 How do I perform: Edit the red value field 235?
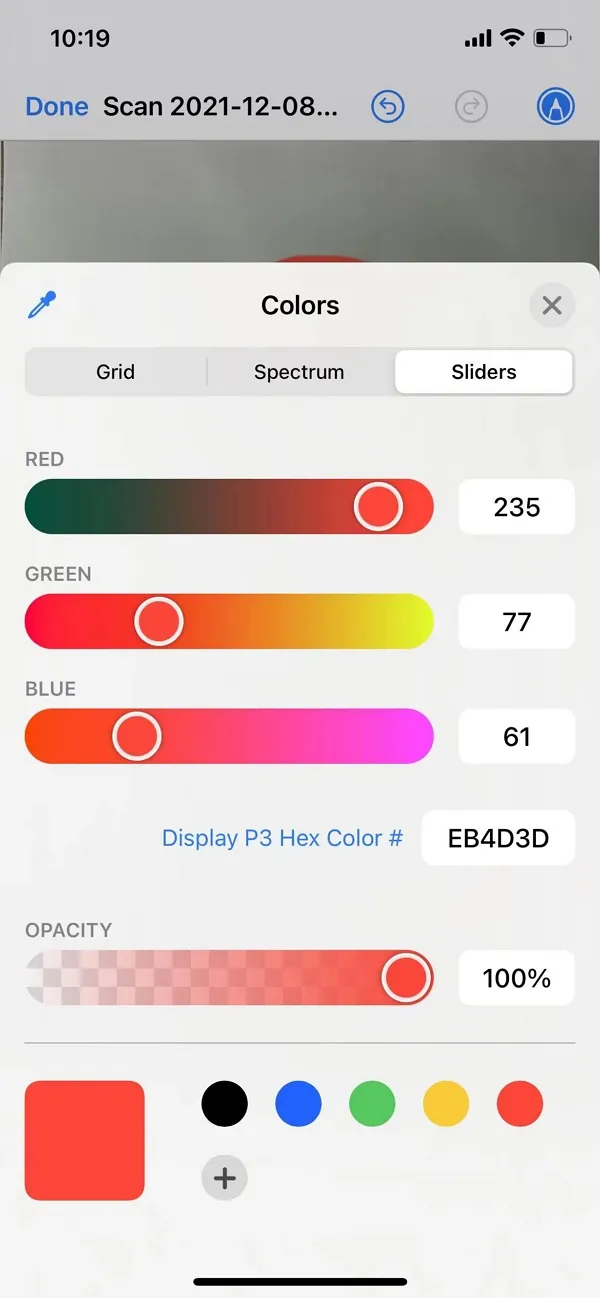(516, 507)
